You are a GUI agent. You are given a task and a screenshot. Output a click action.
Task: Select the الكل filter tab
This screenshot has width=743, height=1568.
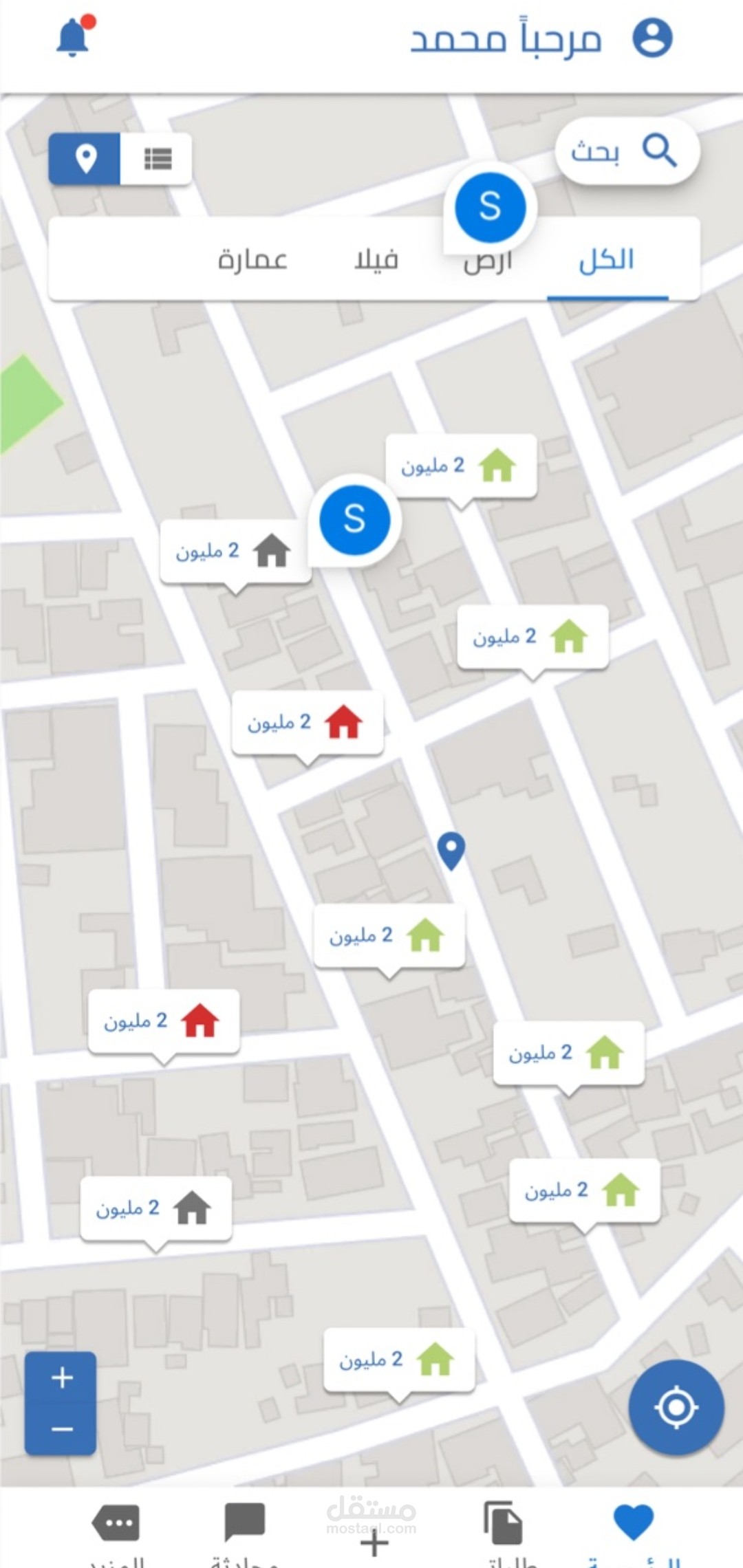607,260
